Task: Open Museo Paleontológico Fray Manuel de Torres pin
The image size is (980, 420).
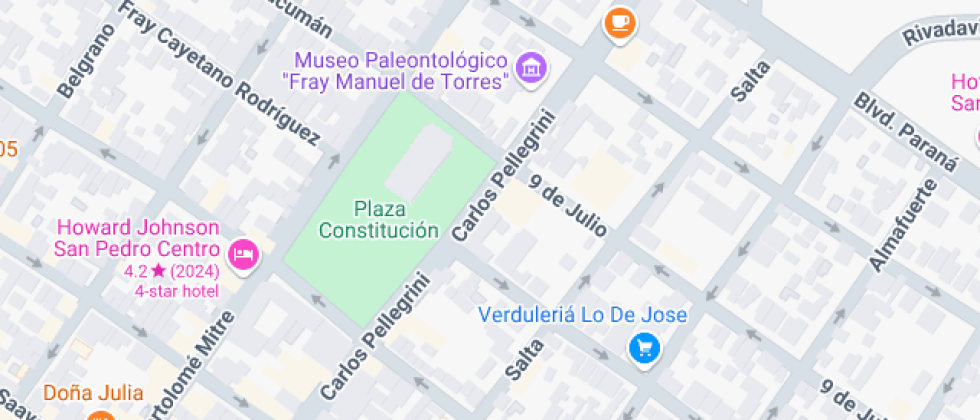Action: tap(532, 68)
